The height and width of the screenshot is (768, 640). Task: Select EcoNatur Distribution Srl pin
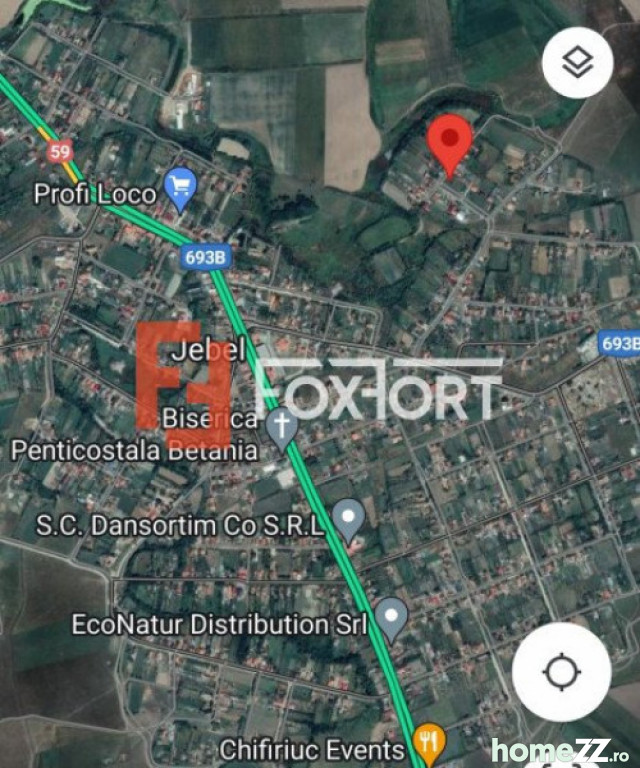click(391, 618)
